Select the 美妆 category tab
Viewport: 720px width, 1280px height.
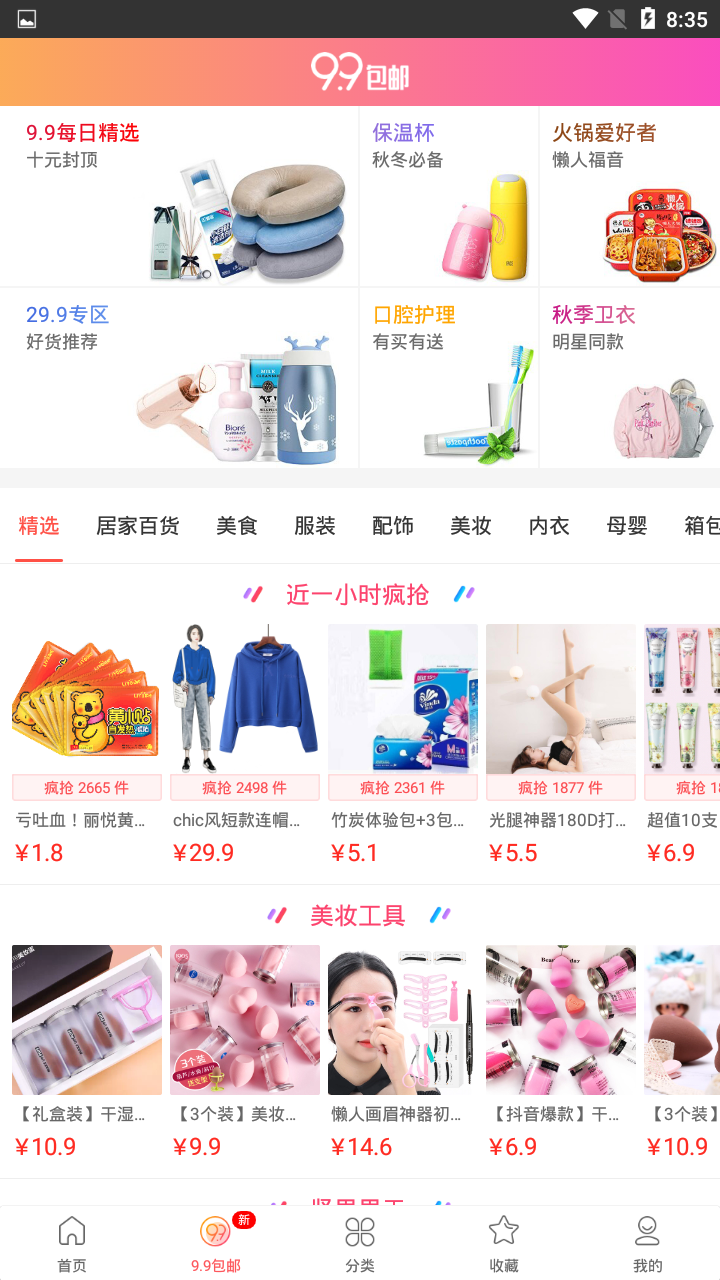[x=471, y=526]
